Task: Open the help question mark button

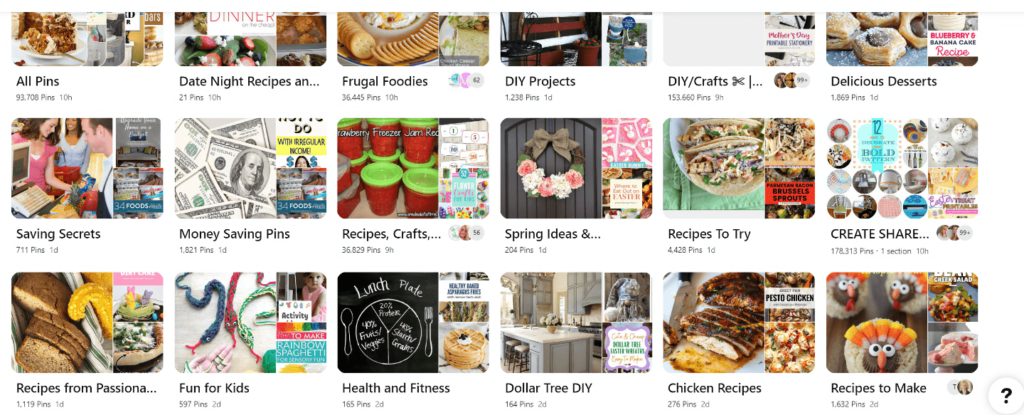Action: pyautogui.click(x=1001, y=393)
